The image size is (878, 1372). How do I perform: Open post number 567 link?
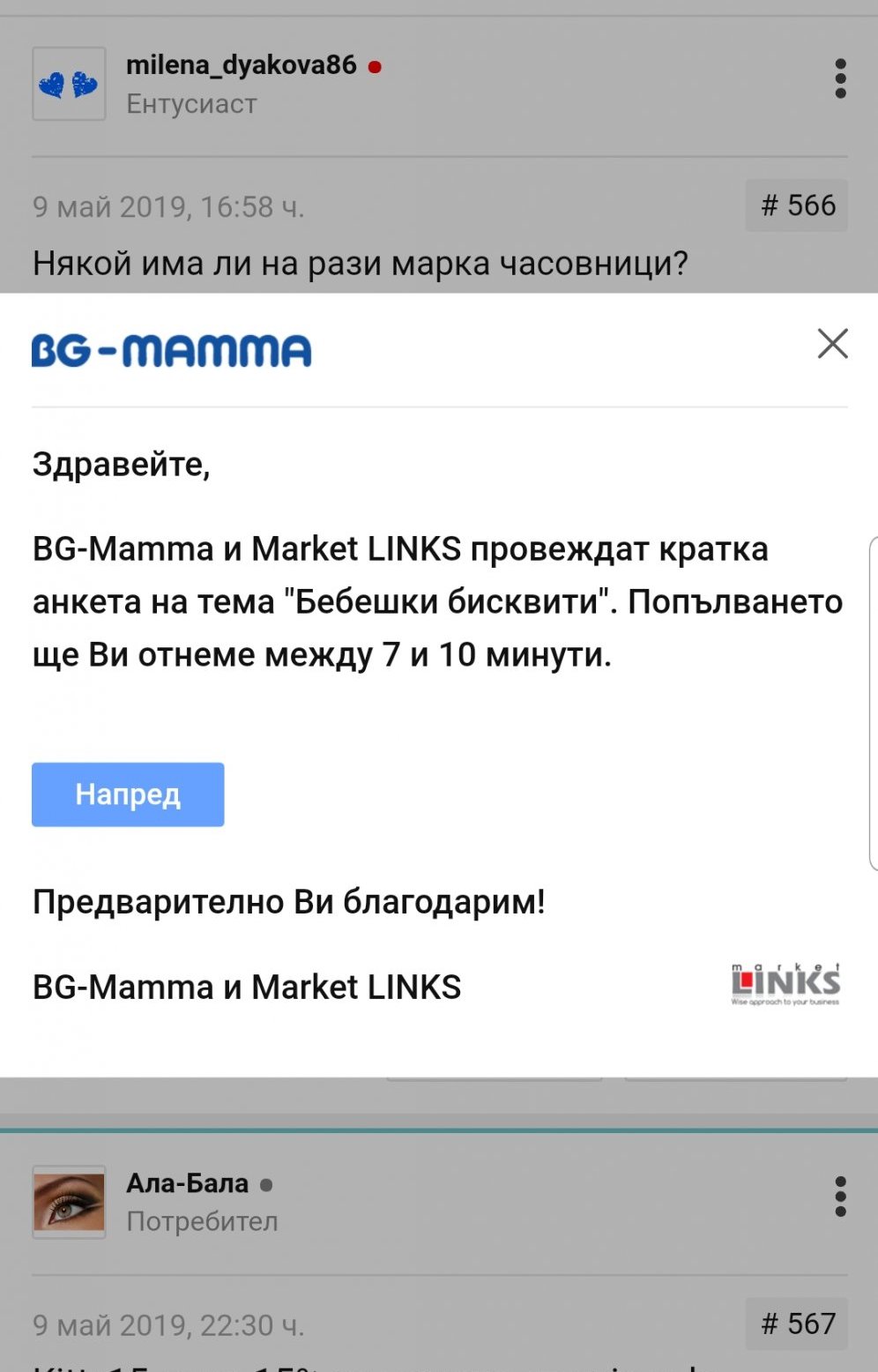click(x=797, y=1324)
